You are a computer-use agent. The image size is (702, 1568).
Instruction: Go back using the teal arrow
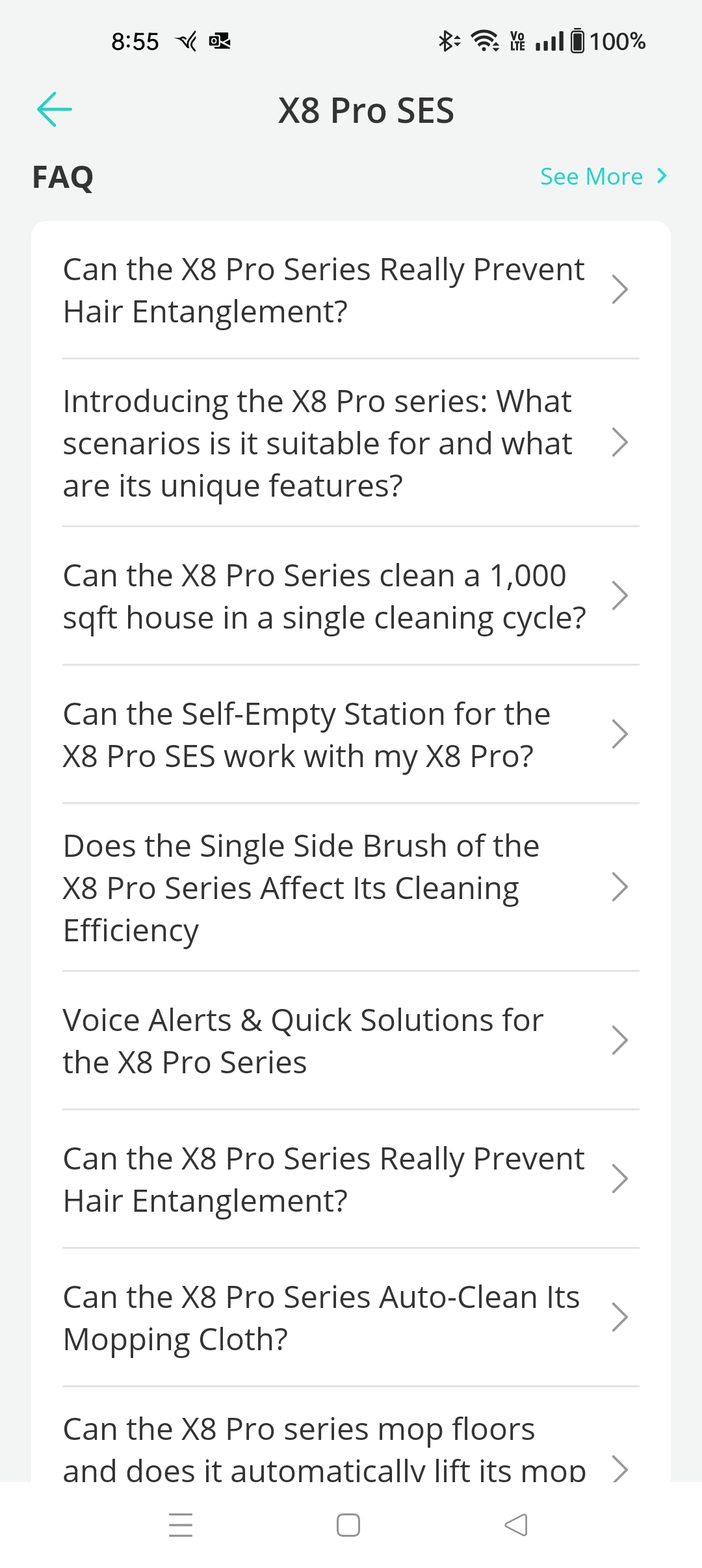(x=55, y=109)
